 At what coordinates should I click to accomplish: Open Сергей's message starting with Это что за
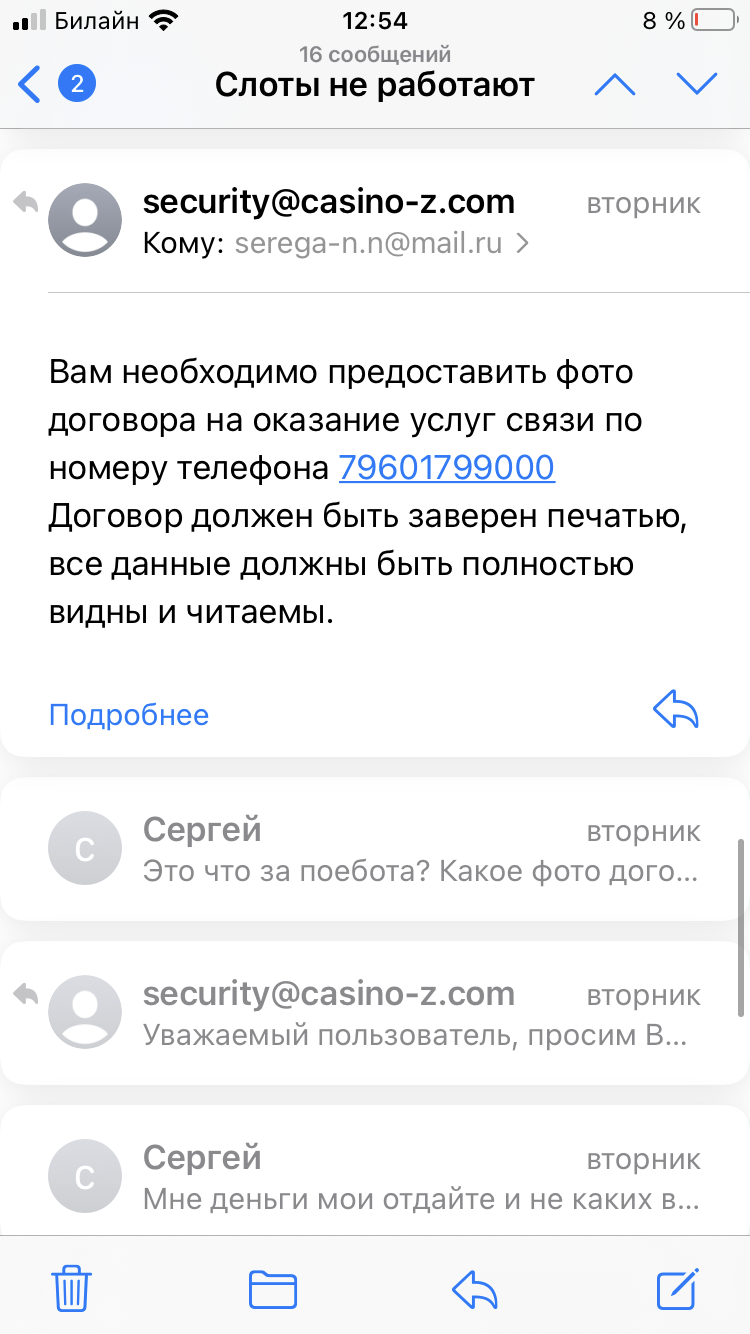375,849
